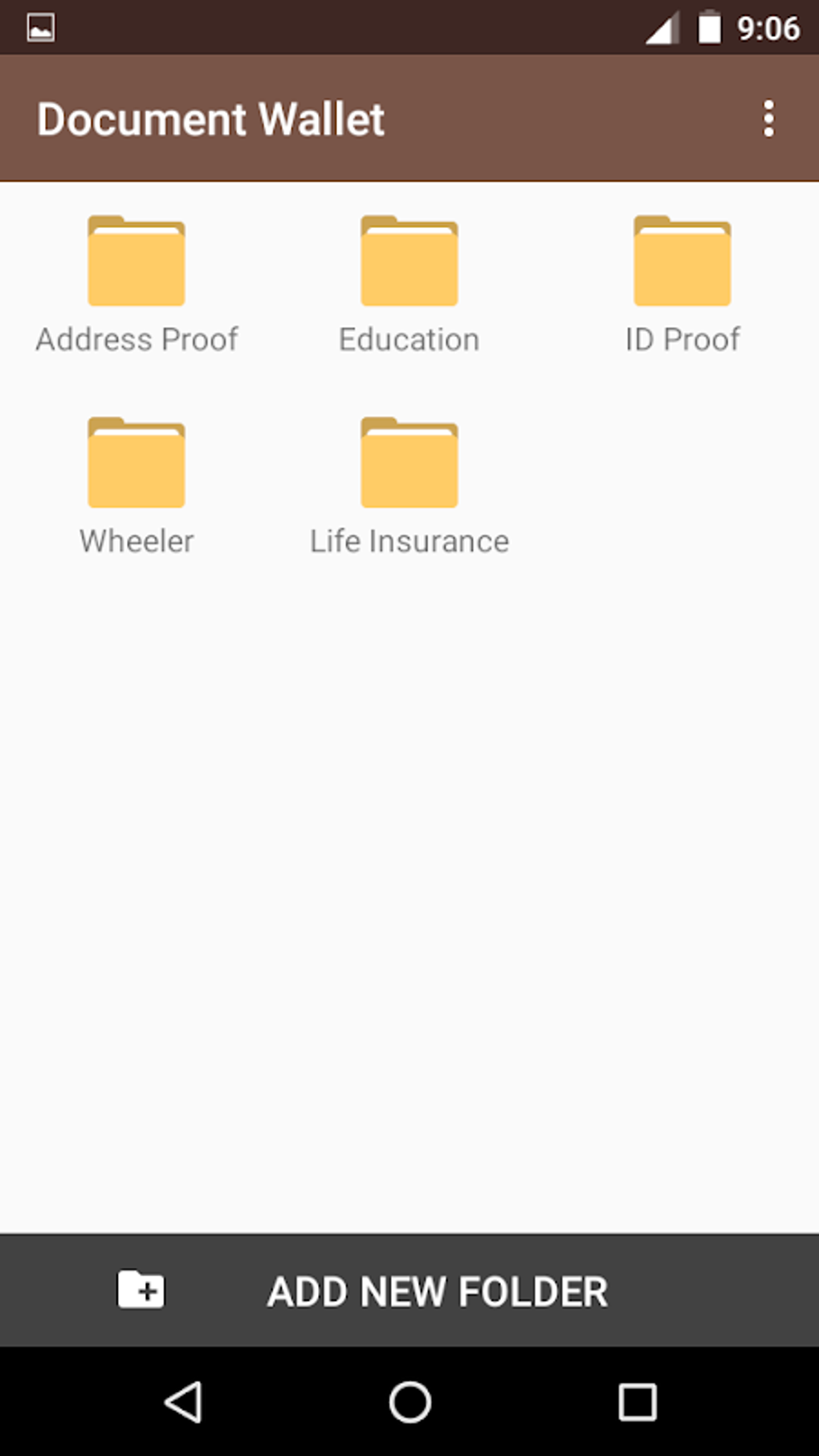Open the overflow menu in the app bar
819x1456 pixels.
[768, 118]
